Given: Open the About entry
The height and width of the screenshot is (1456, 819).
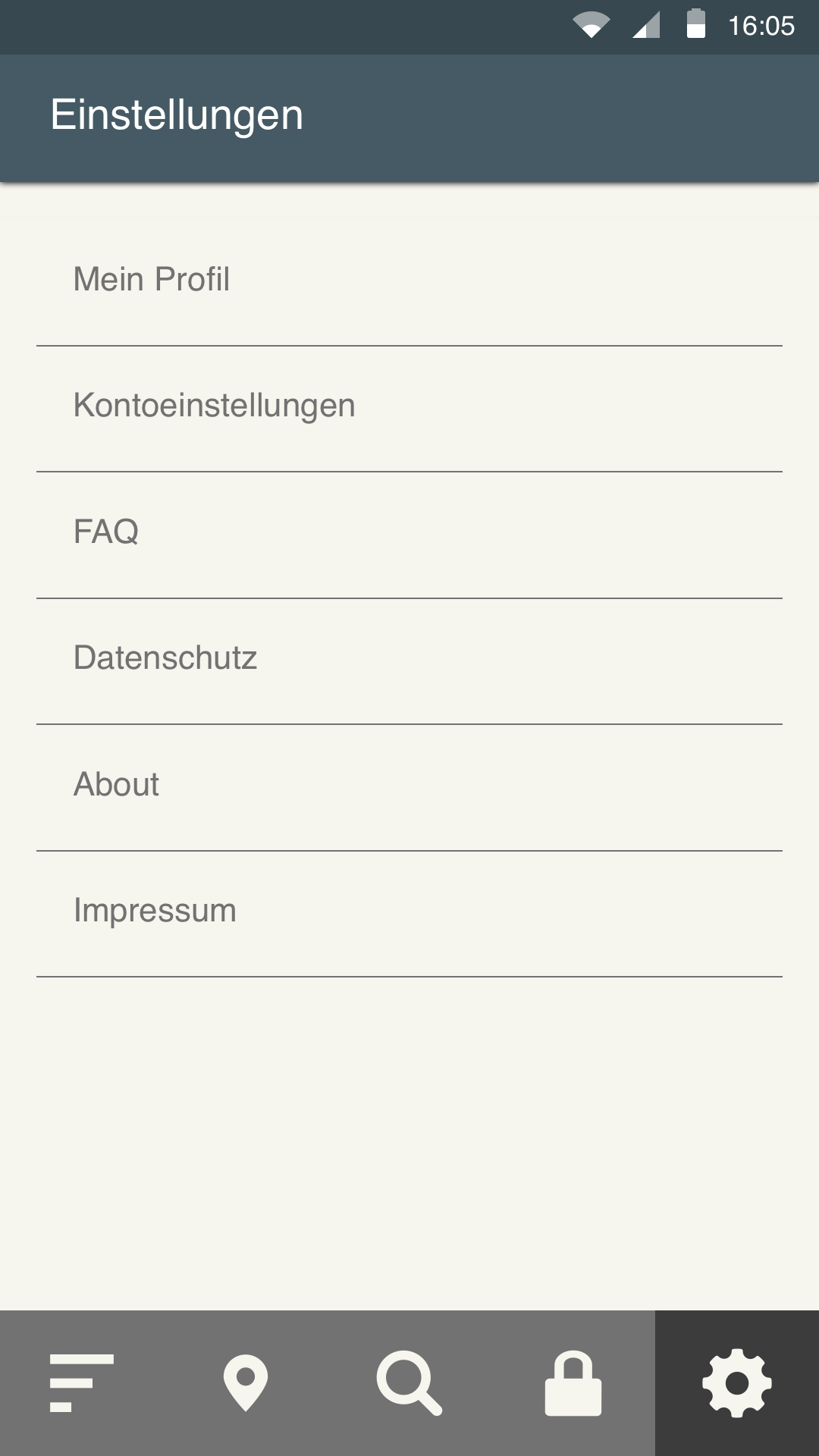Looking at the screenshot, I should [409, 787].
